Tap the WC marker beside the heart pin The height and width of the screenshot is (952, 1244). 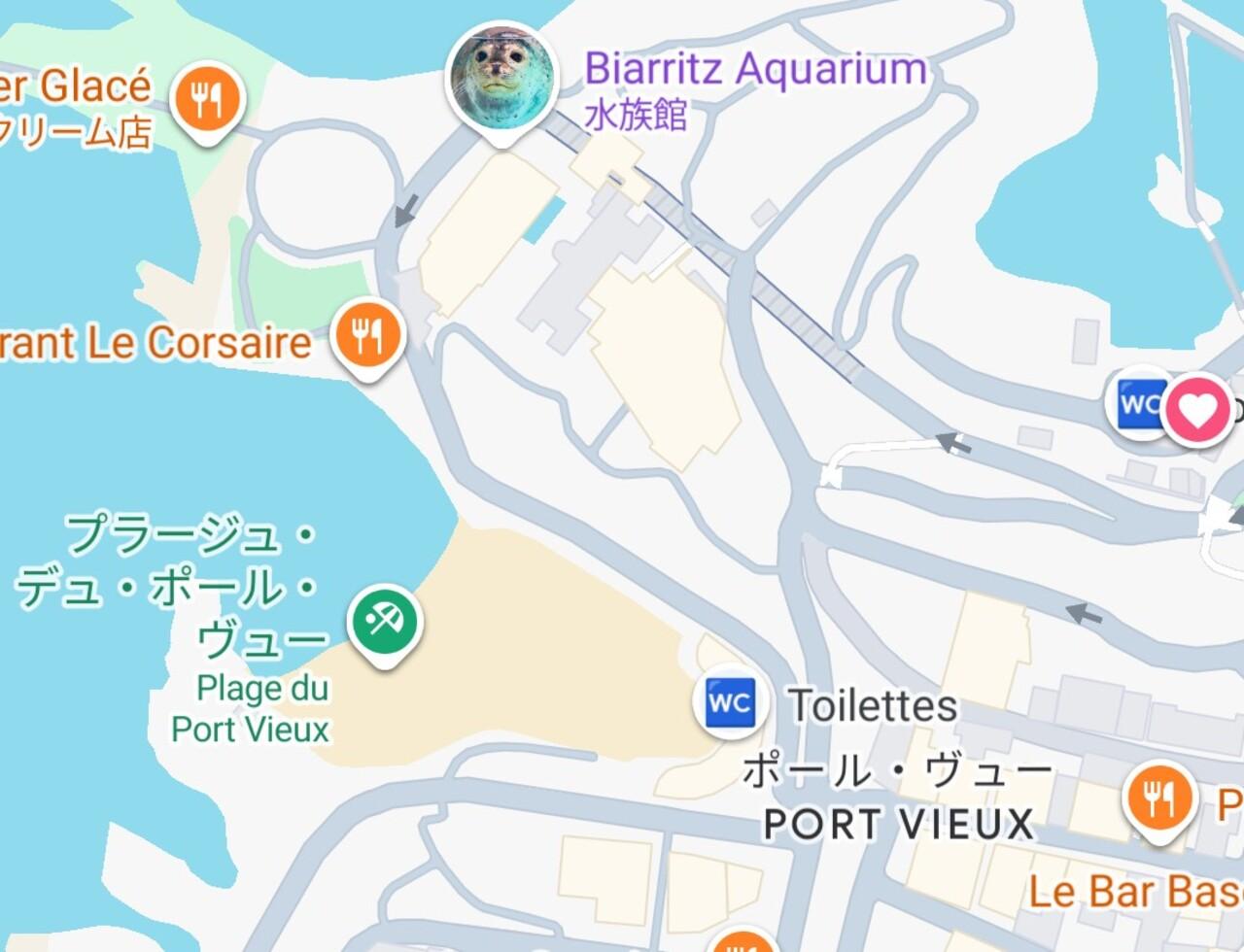coord(1137,402)
